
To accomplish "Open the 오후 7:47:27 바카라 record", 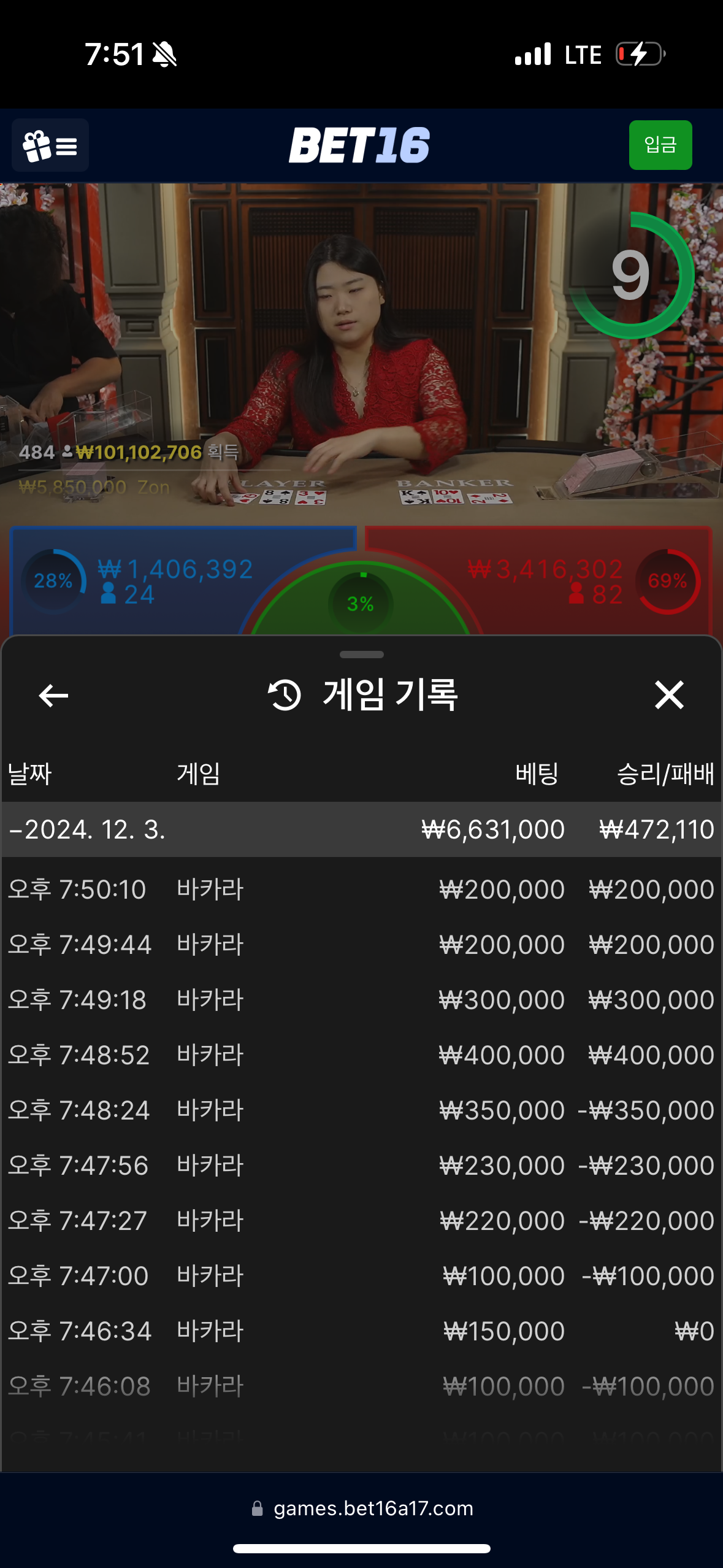I will (361, 1221).
